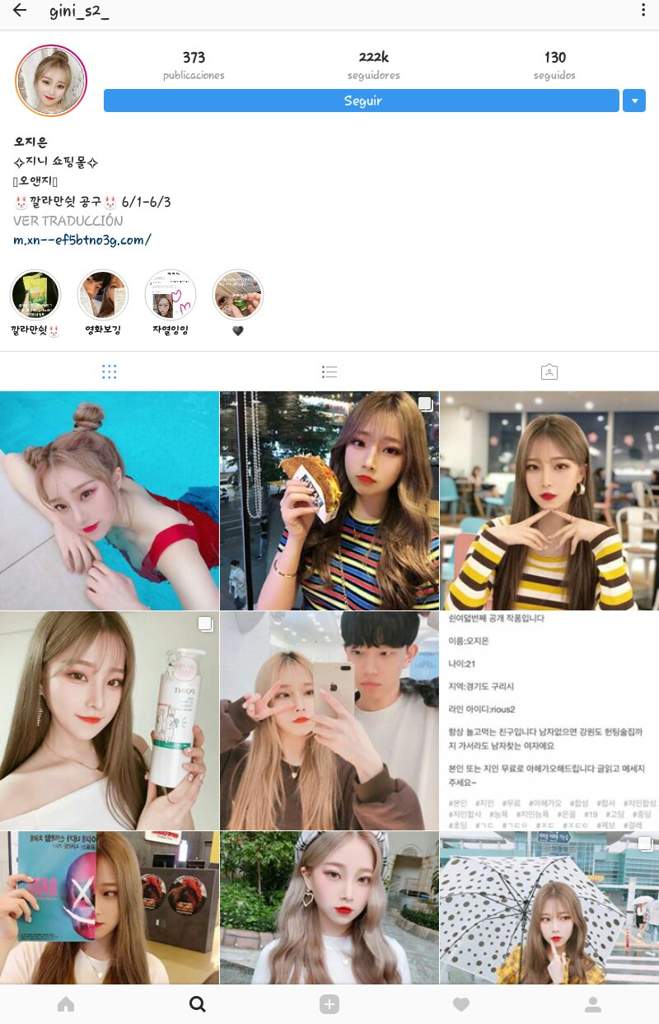Viewport: 659px width, 1024px height.
Task: Go to the home feed tab
Action: coord(66,1004)
